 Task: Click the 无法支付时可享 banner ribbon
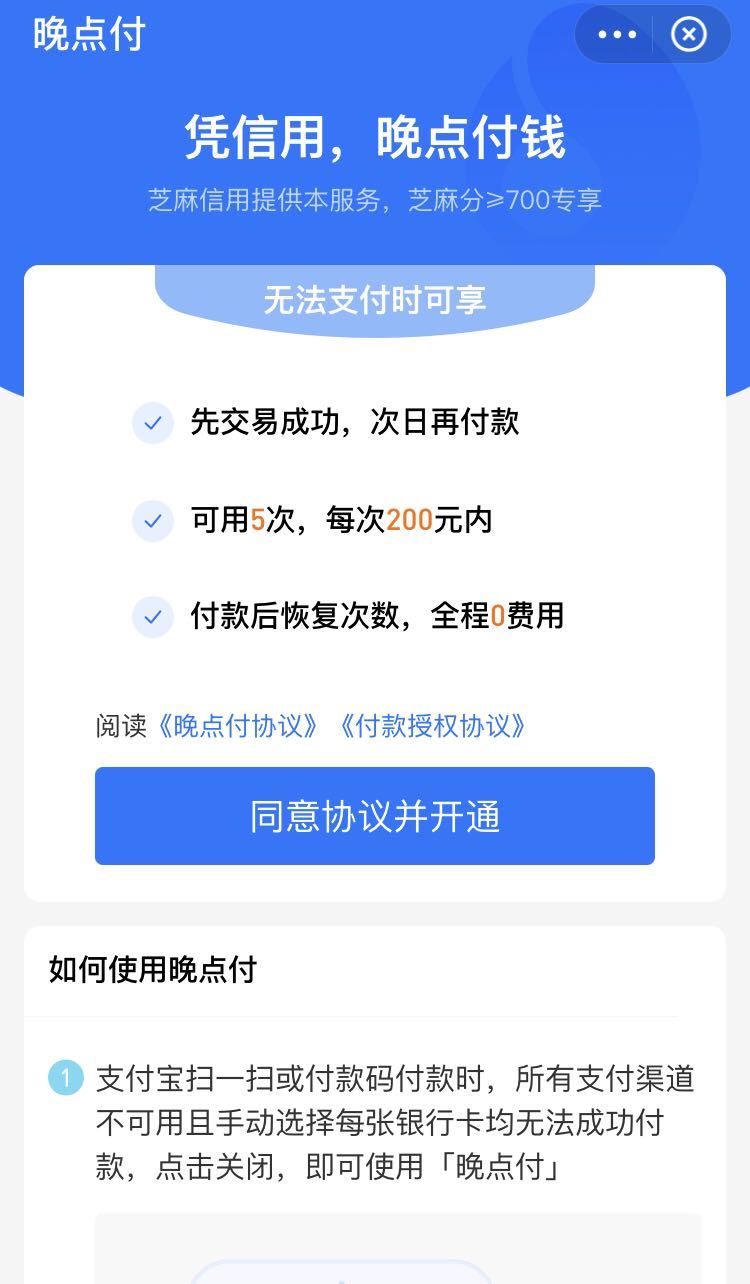click(x=375, y=298)
